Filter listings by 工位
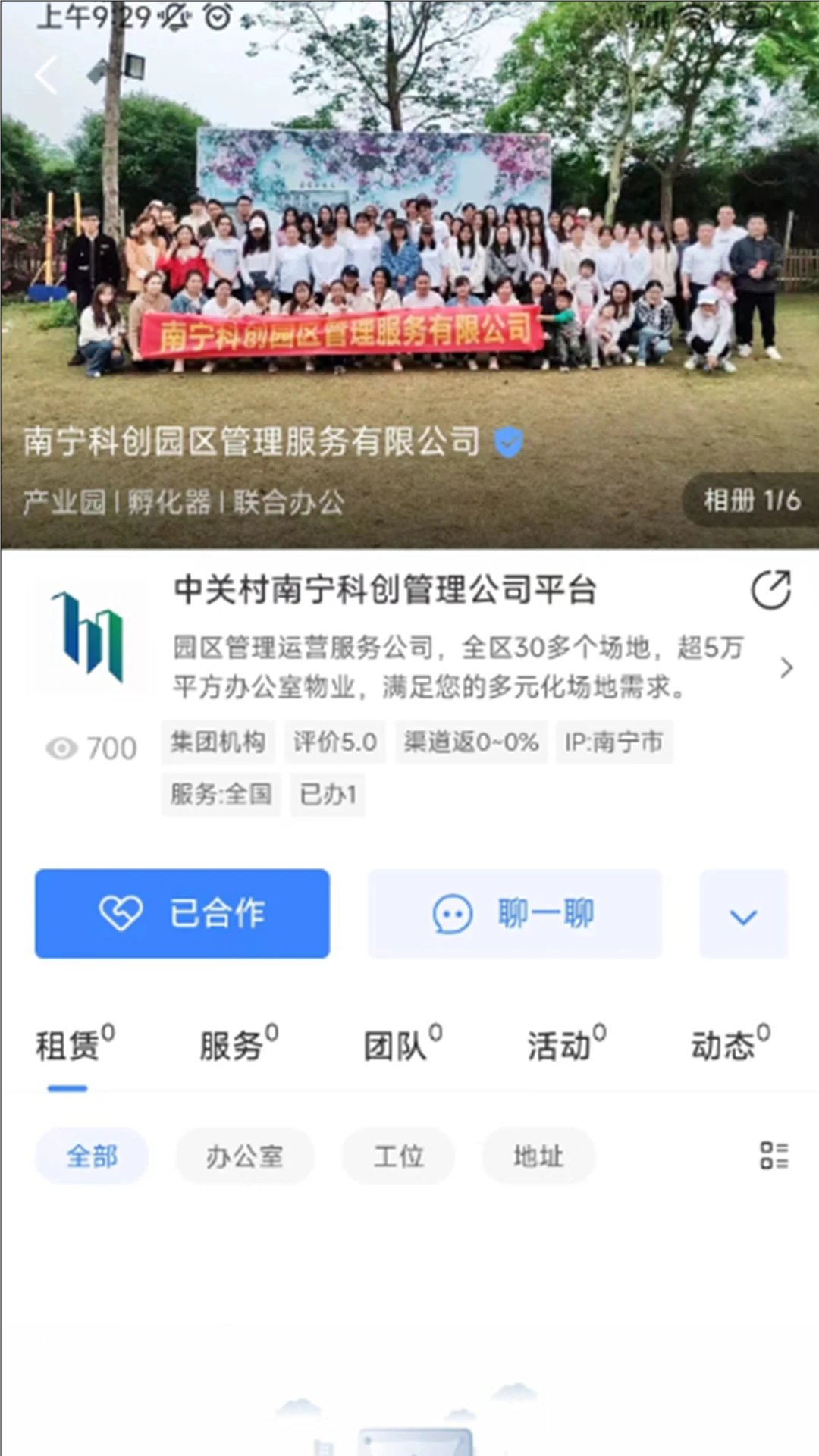 (398, 1156)
